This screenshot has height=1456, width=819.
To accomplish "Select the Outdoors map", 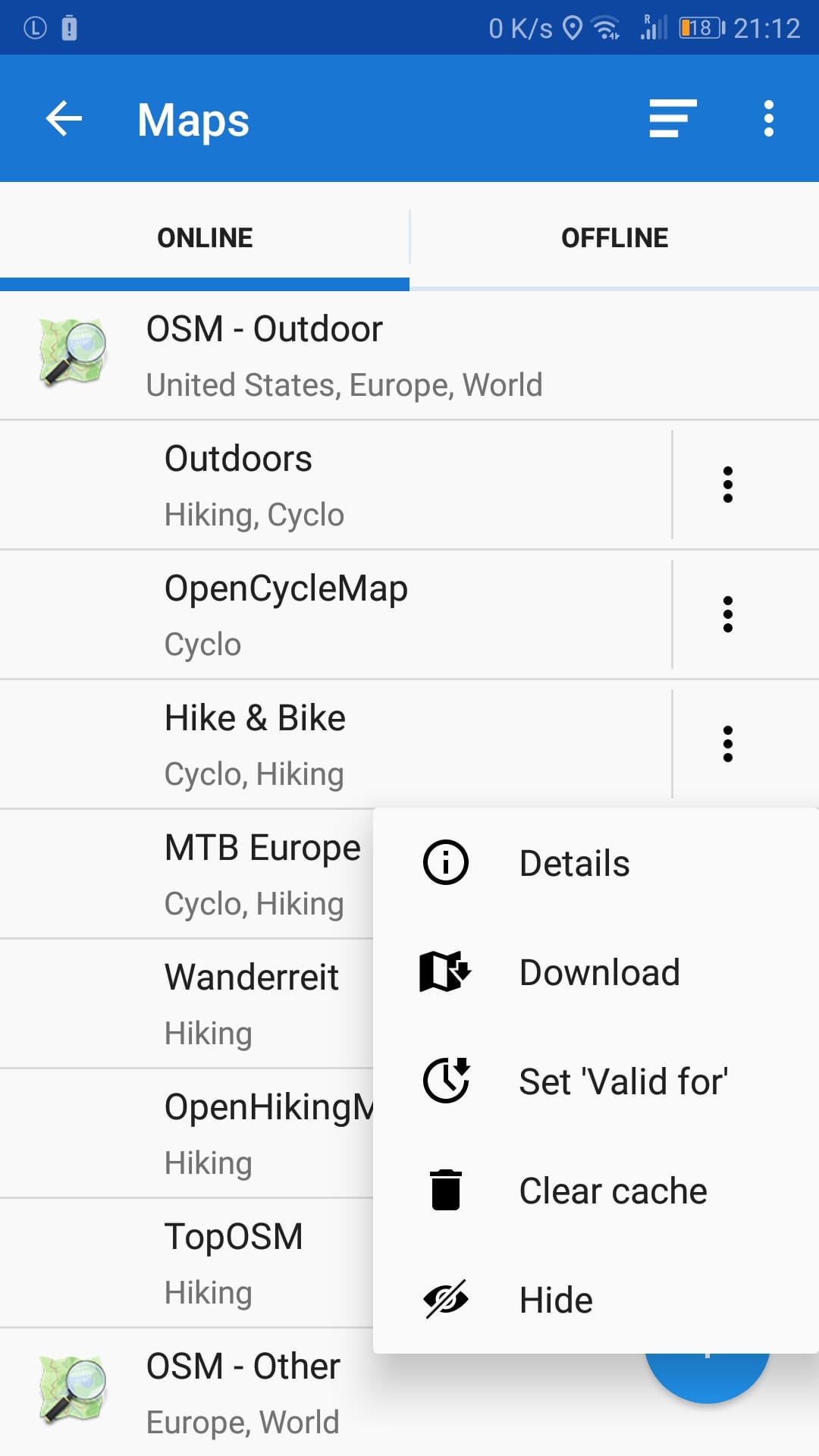I will (334, 485).
